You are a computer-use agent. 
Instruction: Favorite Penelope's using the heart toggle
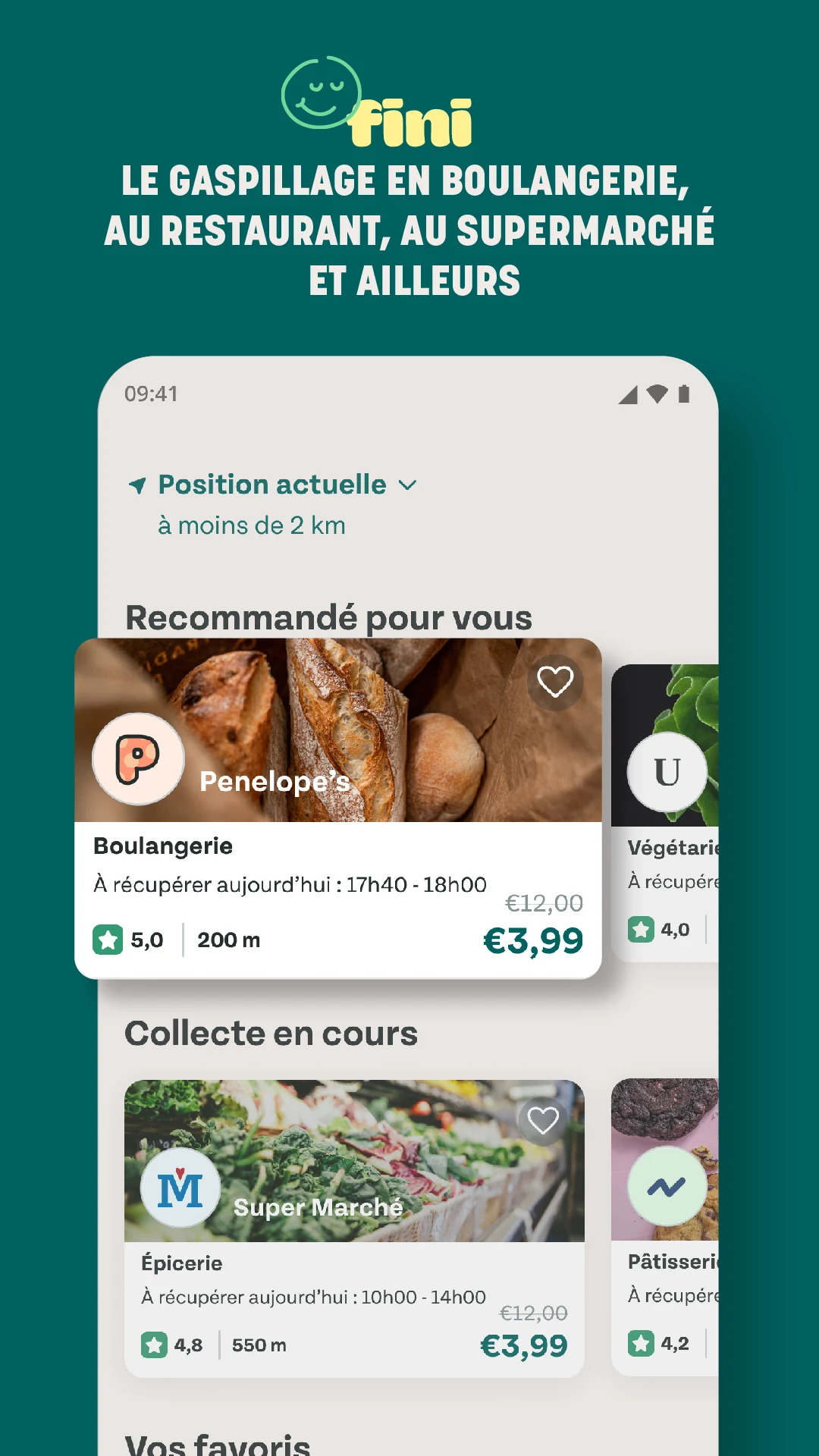pos(556,682)
